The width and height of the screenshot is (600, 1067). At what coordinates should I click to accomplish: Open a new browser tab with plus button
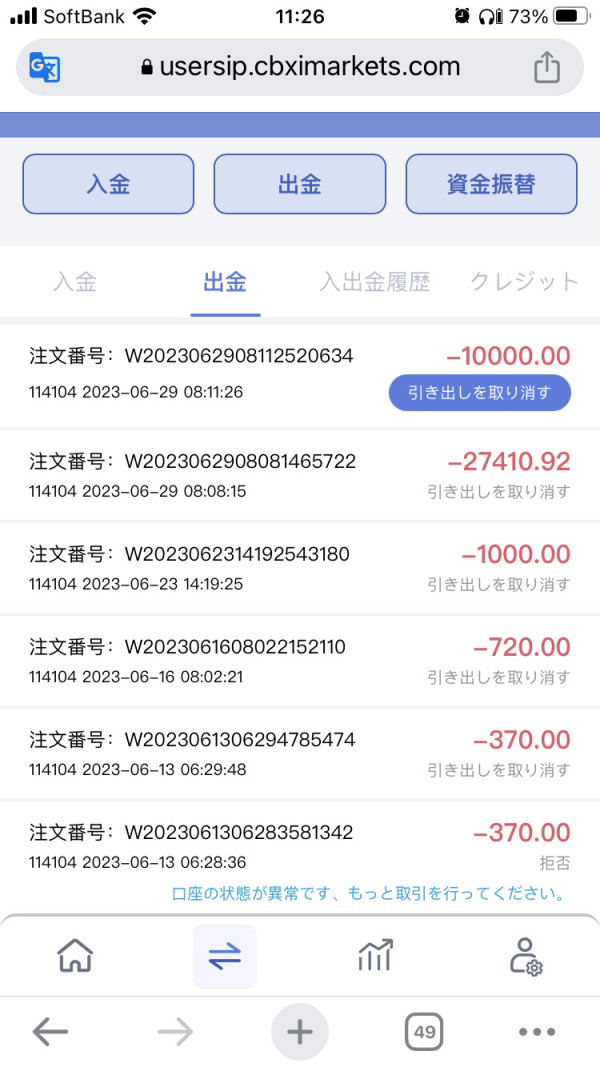pos(299,1032)
